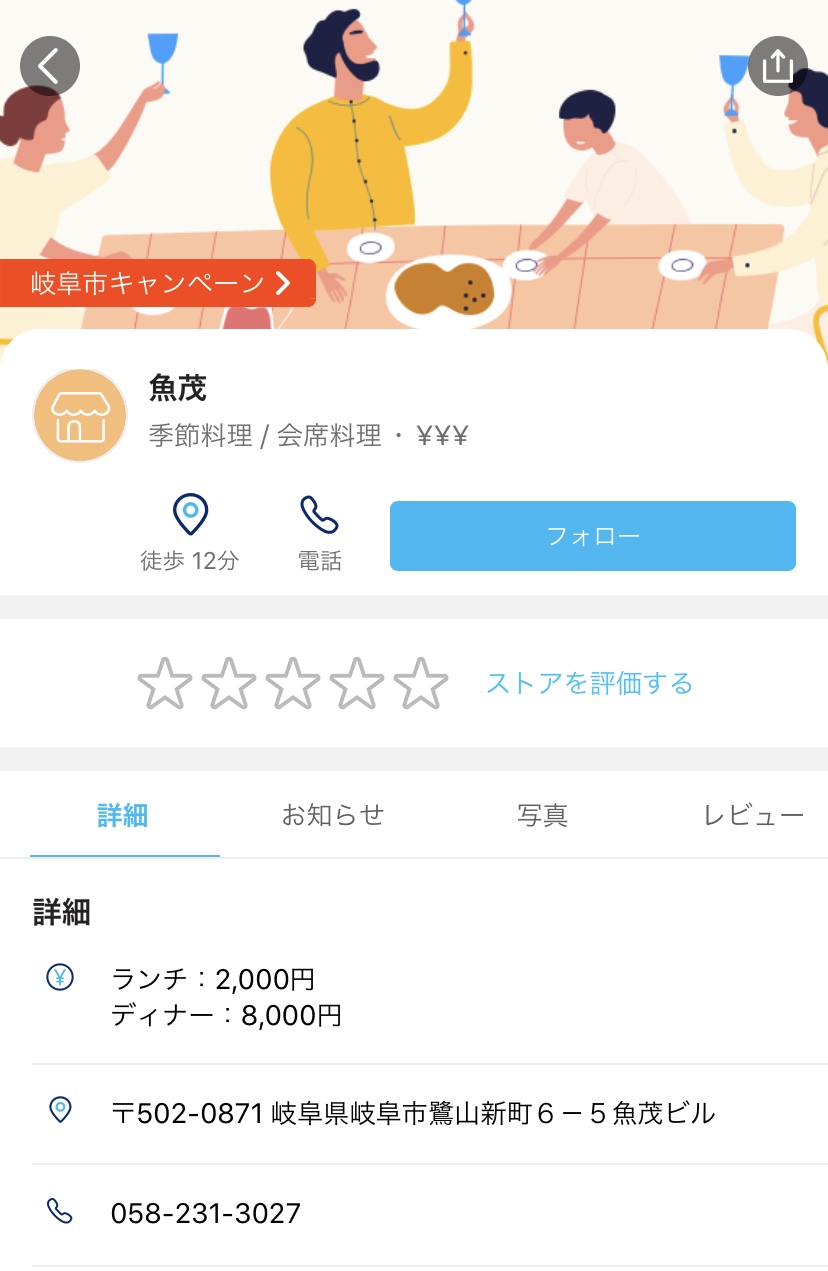Viewport: 828px width, 1271px height.
Task: Dial phone number 058-231-3027
Action: coord(206,1213)
